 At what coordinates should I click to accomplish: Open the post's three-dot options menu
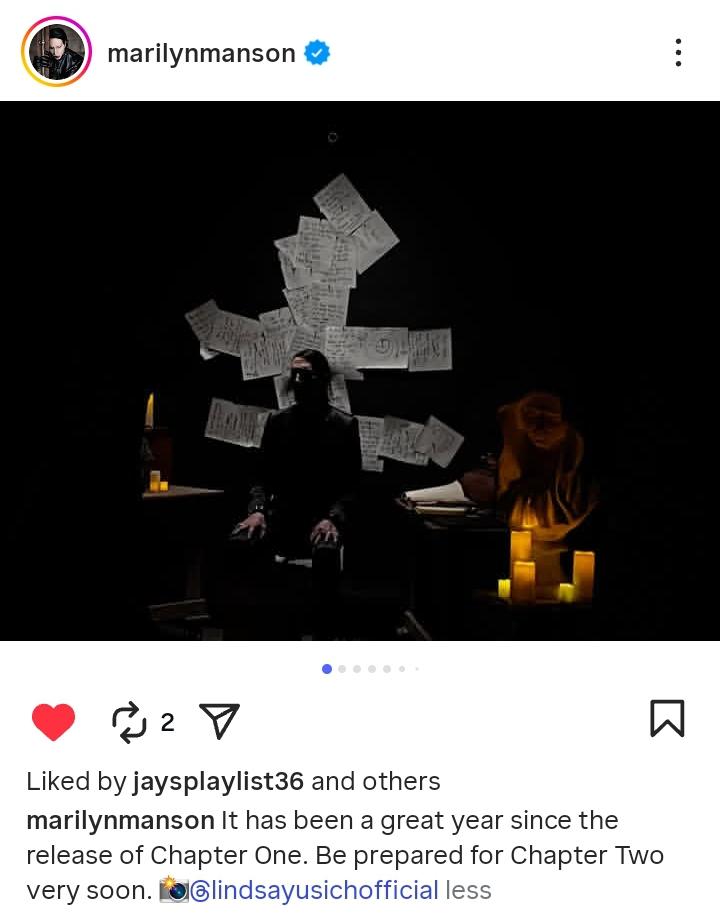(678, 53)
